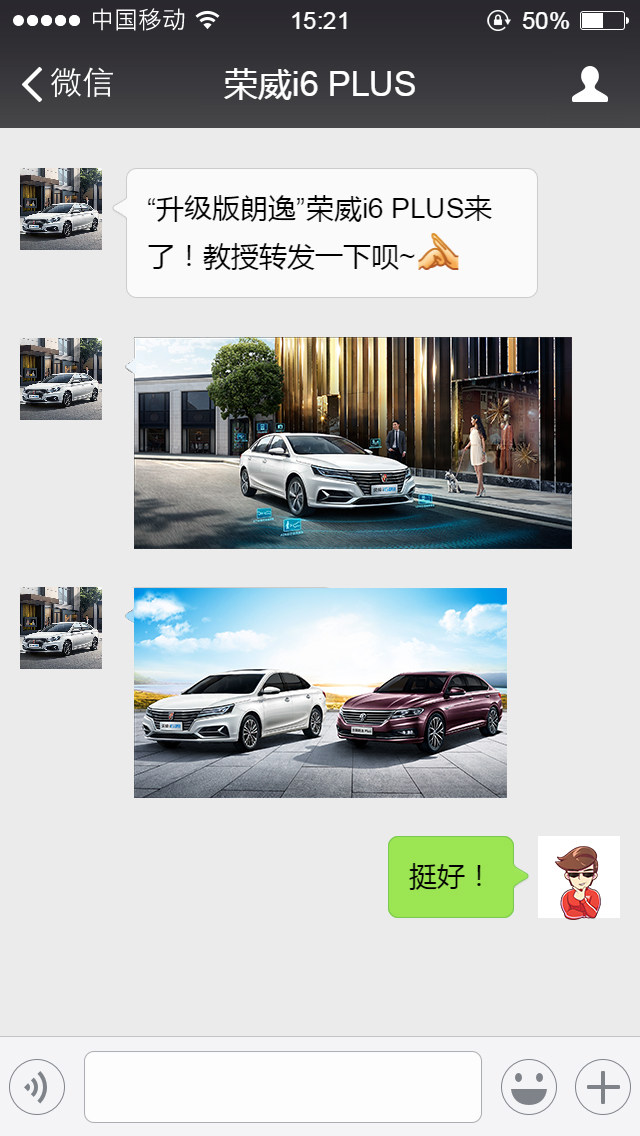Screen dimensions: 640x1136
Task: Open my cartoon avatar beside 挺好！
Action: [578, 877]
